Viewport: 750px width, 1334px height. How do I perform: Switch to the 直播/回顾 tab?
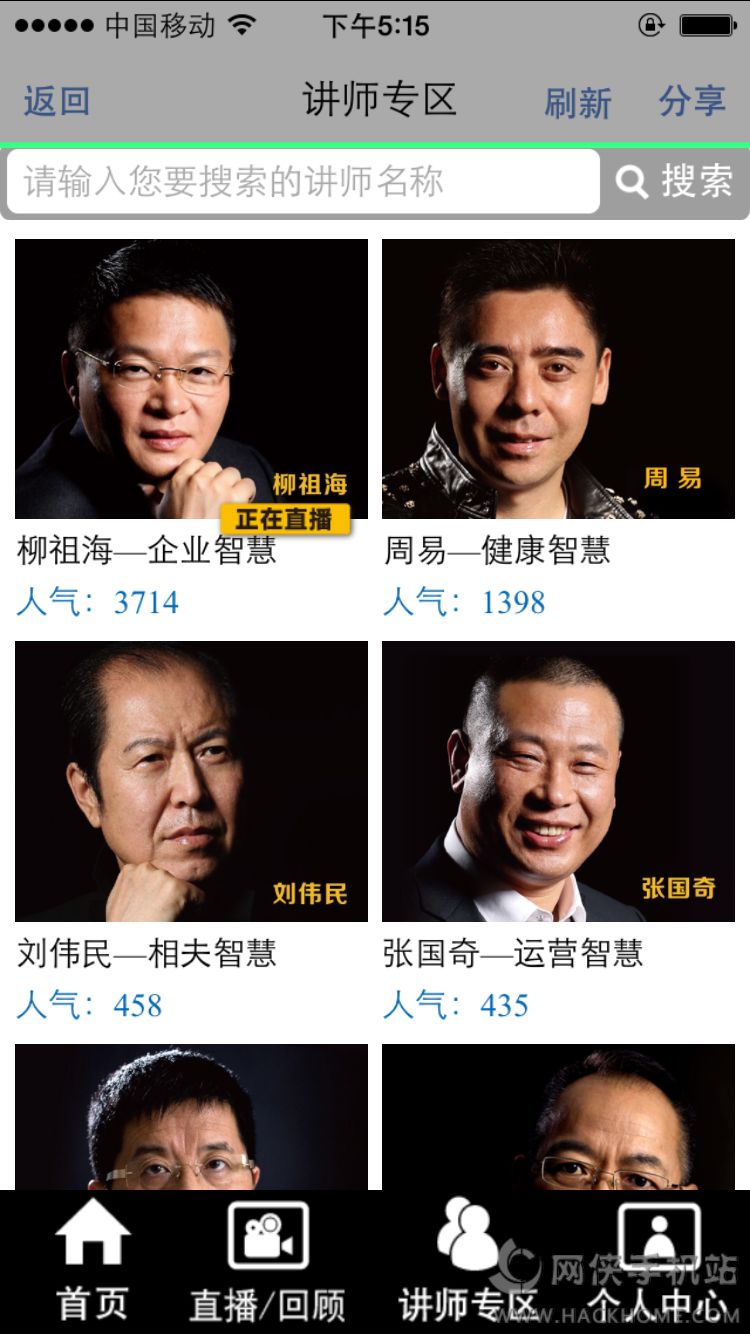267,1262
